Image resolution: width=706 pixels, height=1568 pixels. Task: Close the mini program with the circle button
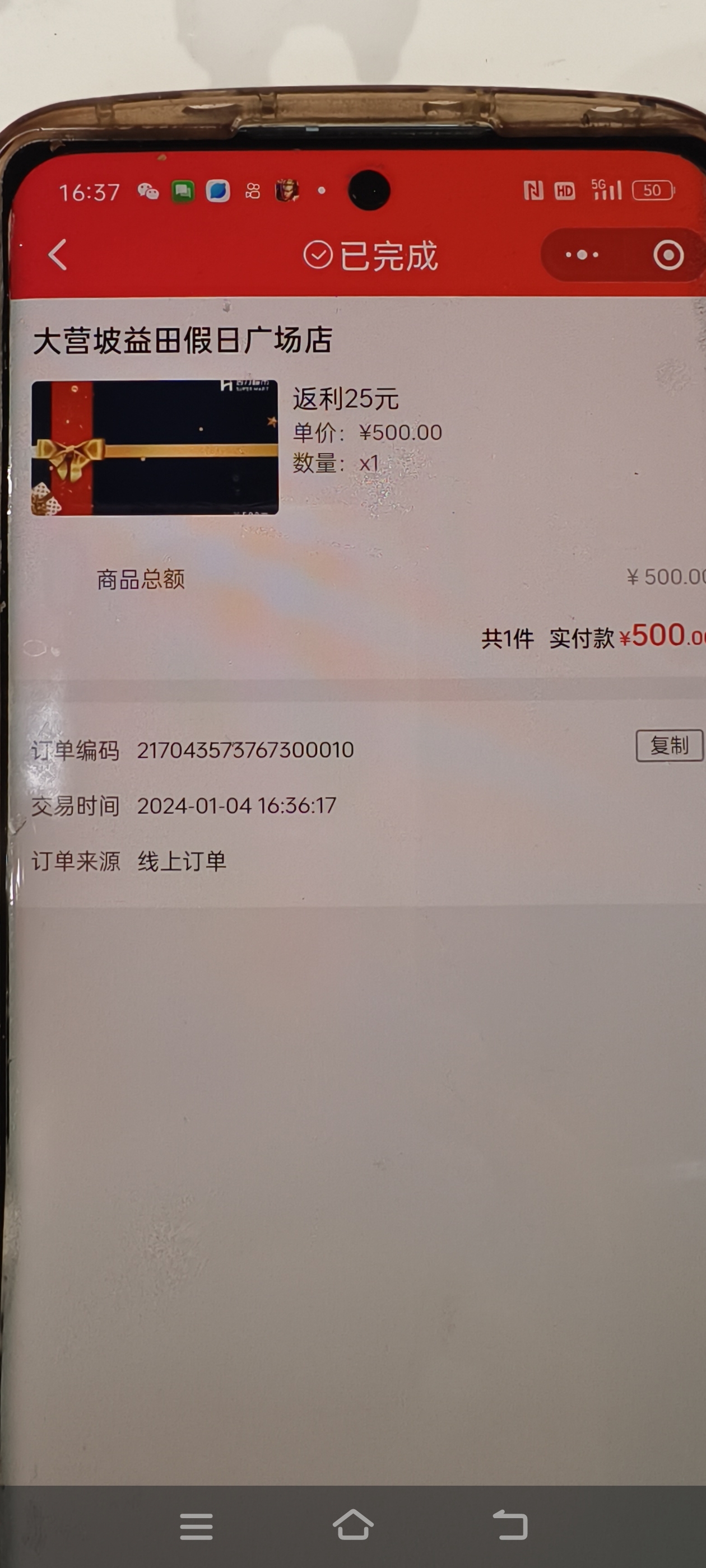[668, 254]
